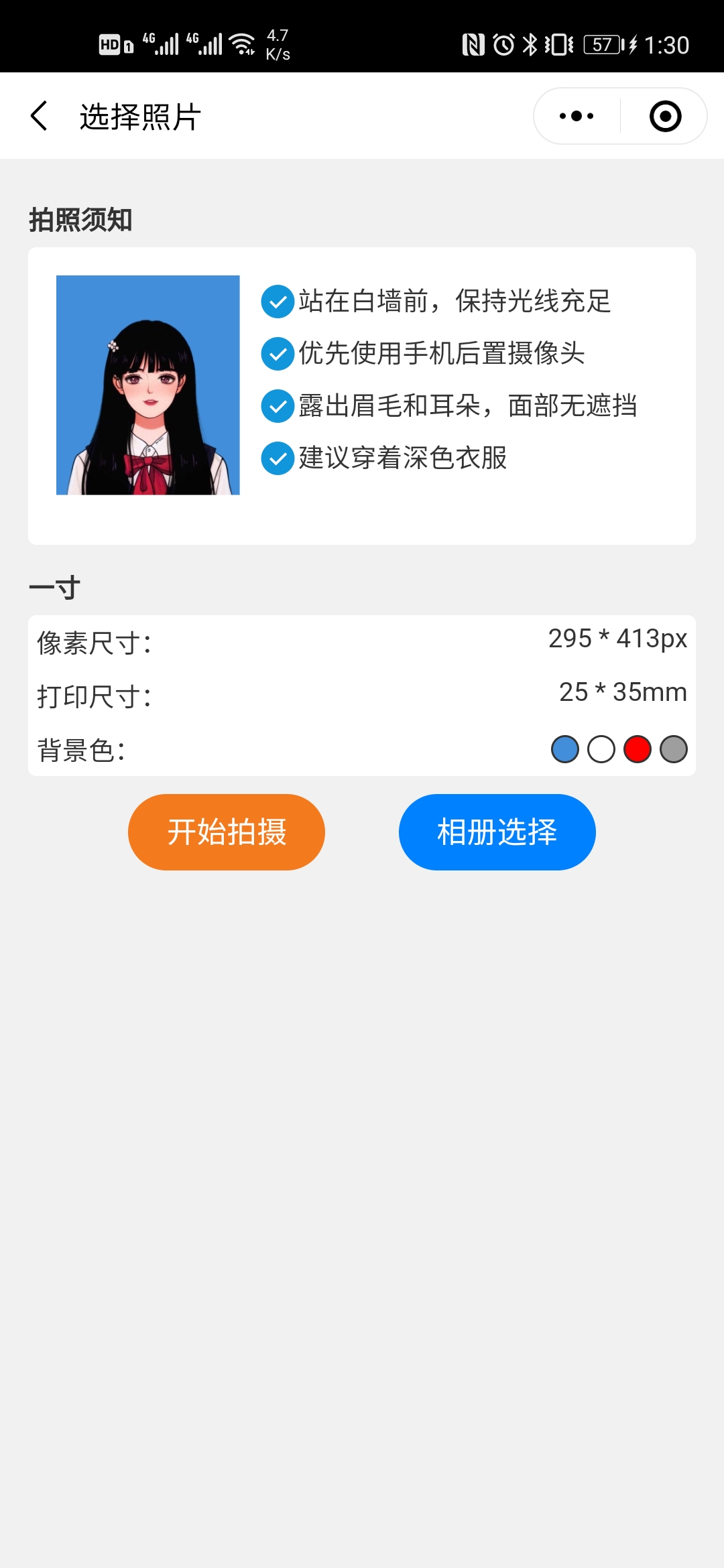Choose a photo via 相册选择
The height and width of the screenshot is (1568, 724).
(497, 832)
